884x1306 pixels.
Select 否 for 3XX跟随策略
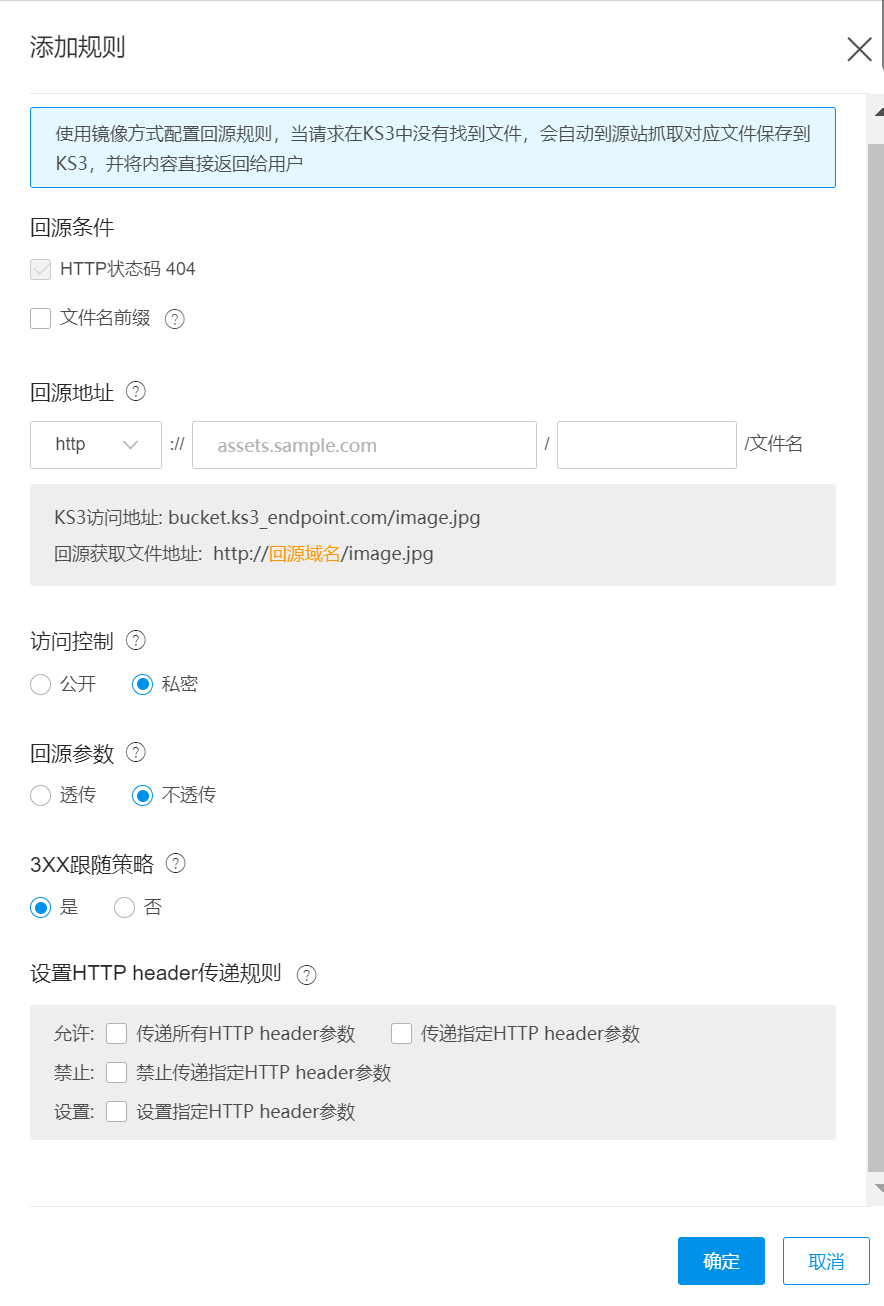pyautogui.click(x=125, y=908)
